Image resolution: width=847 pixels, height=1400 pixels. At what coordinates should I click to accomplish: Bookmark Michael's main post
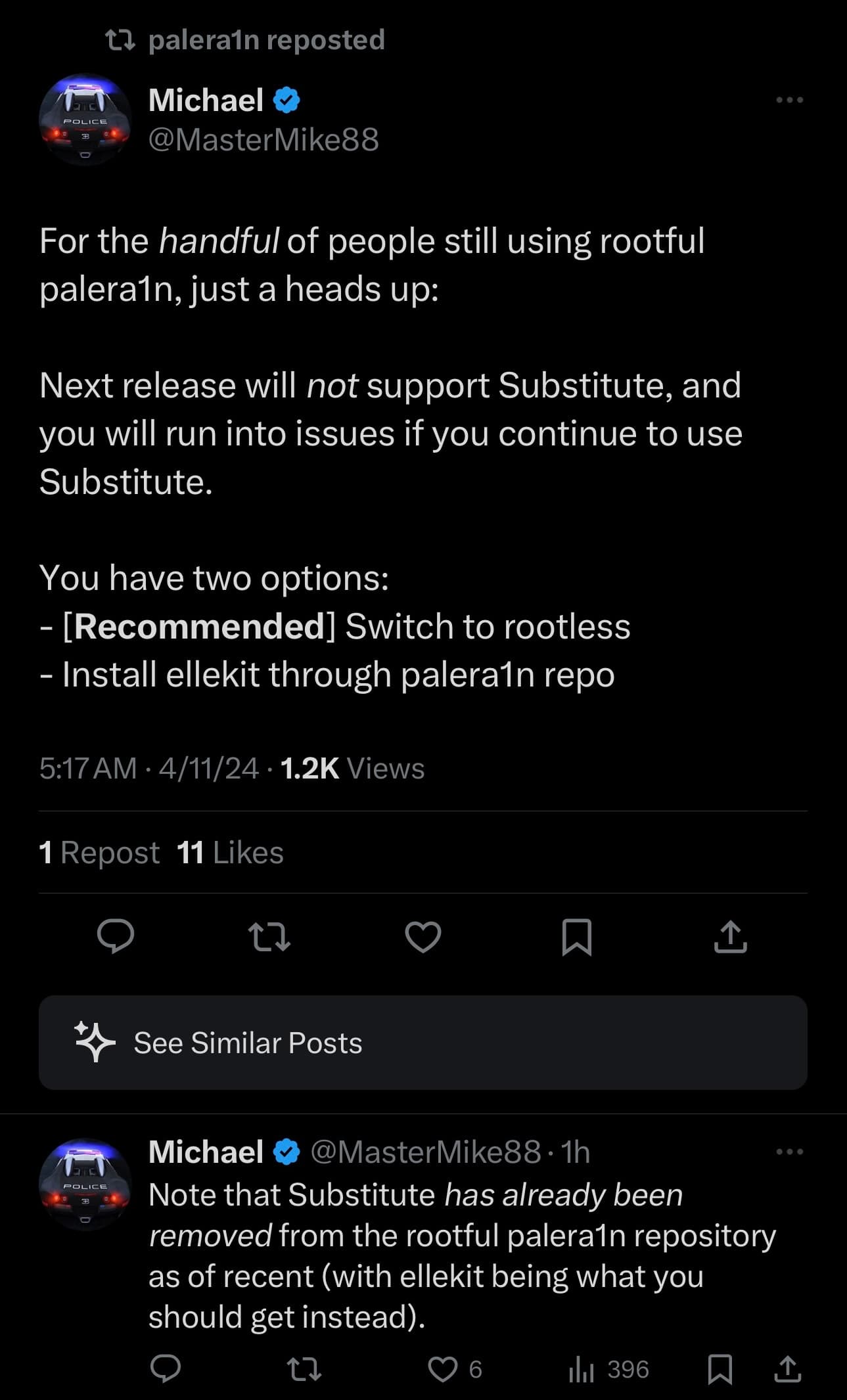pos(576,937)
